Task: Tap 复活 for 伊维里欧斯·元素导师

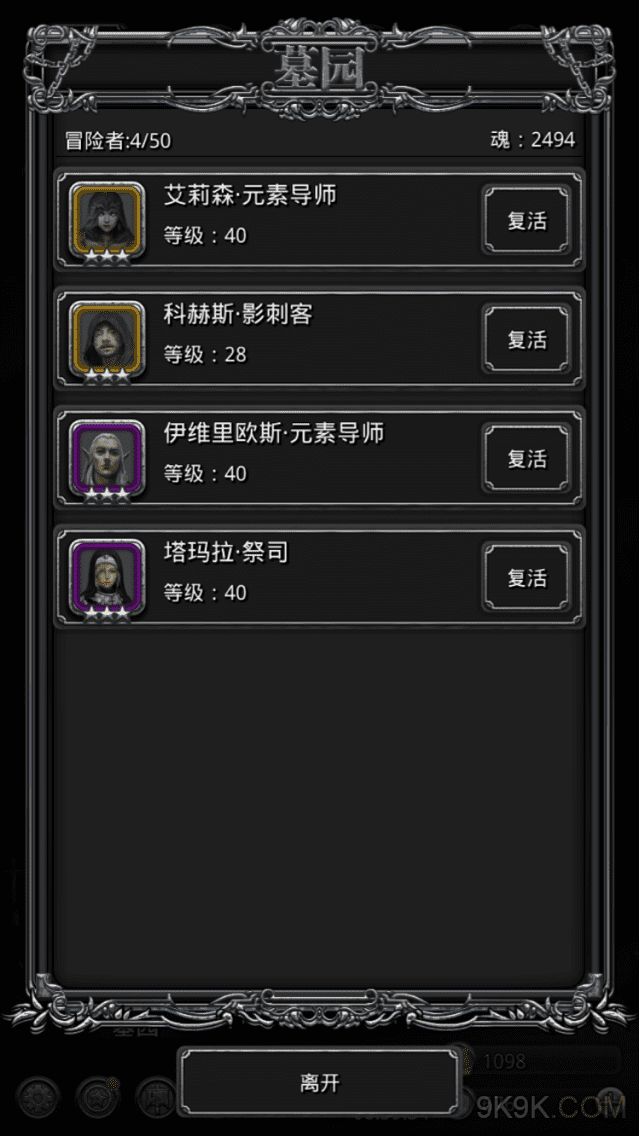Action: click(x=526, y=459)
